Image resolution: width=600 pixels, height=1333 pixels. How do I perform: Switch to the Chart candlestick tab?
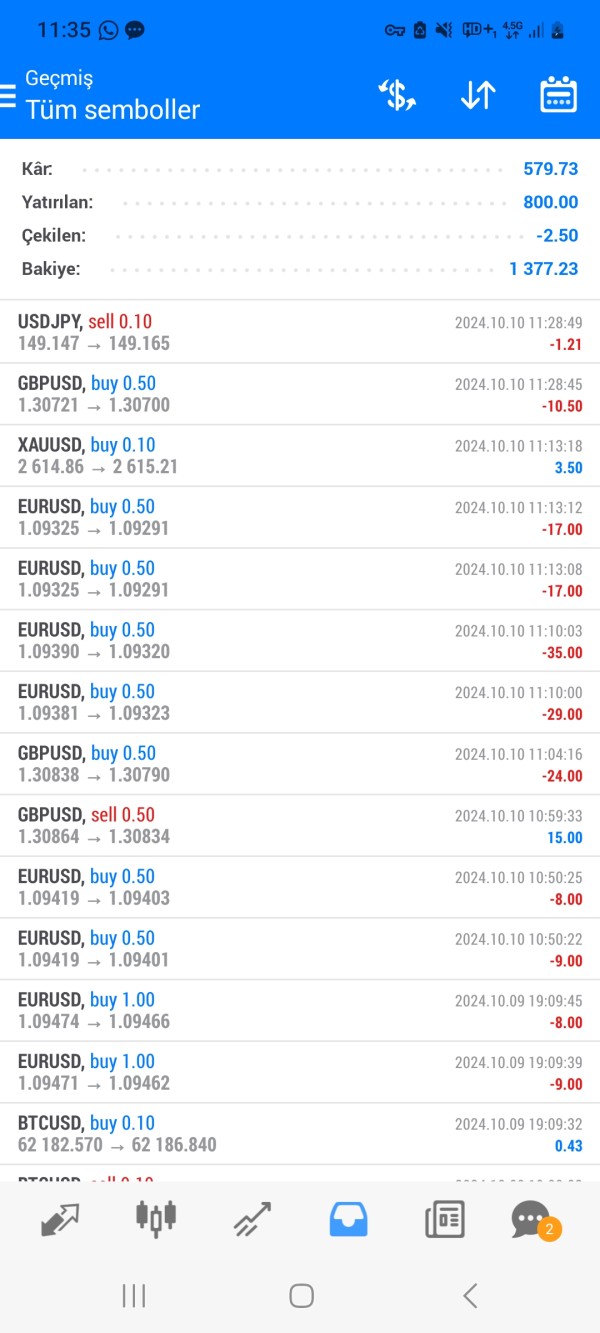(156, 1217)
